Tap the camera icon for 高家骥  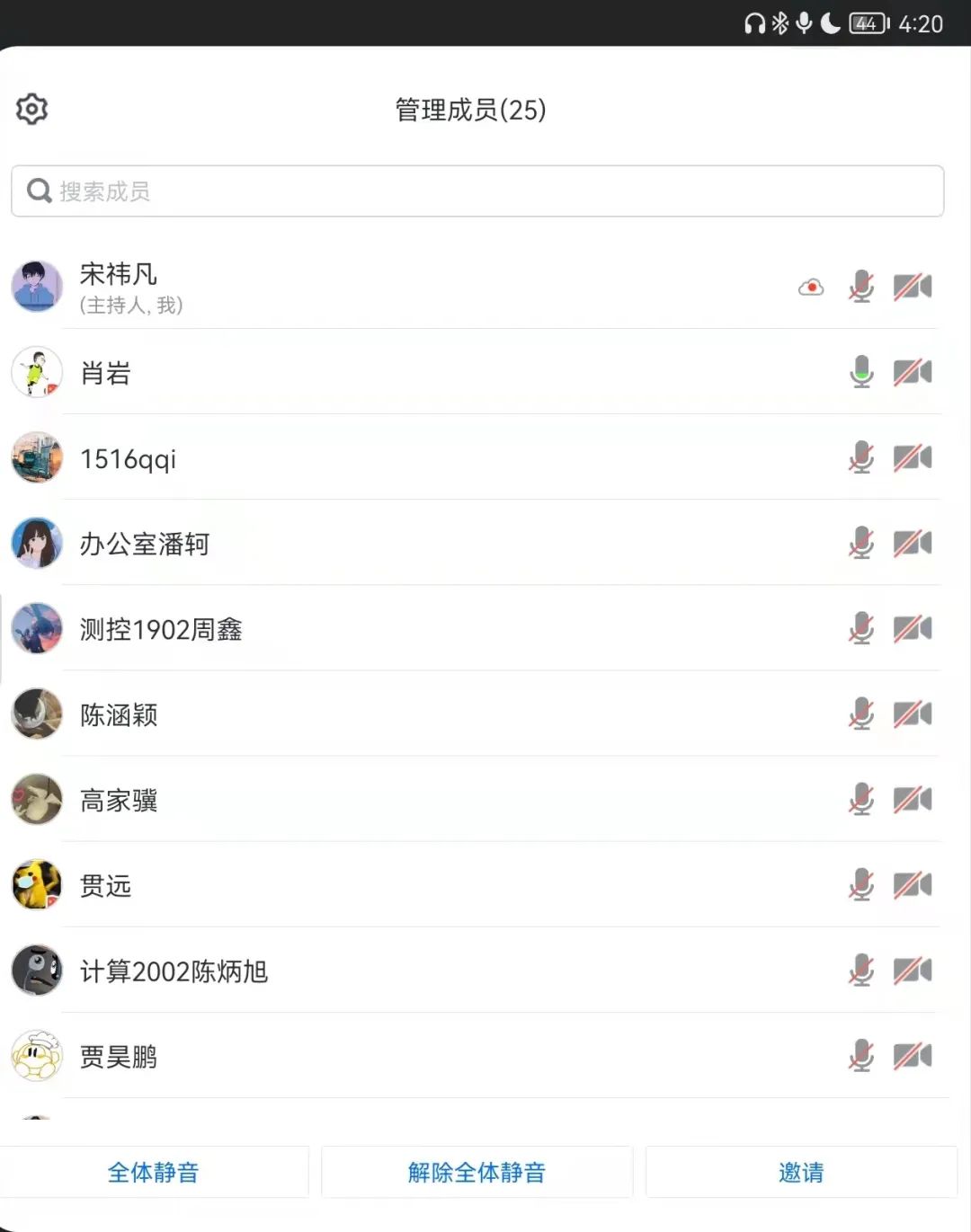click(x=912, y=799)
